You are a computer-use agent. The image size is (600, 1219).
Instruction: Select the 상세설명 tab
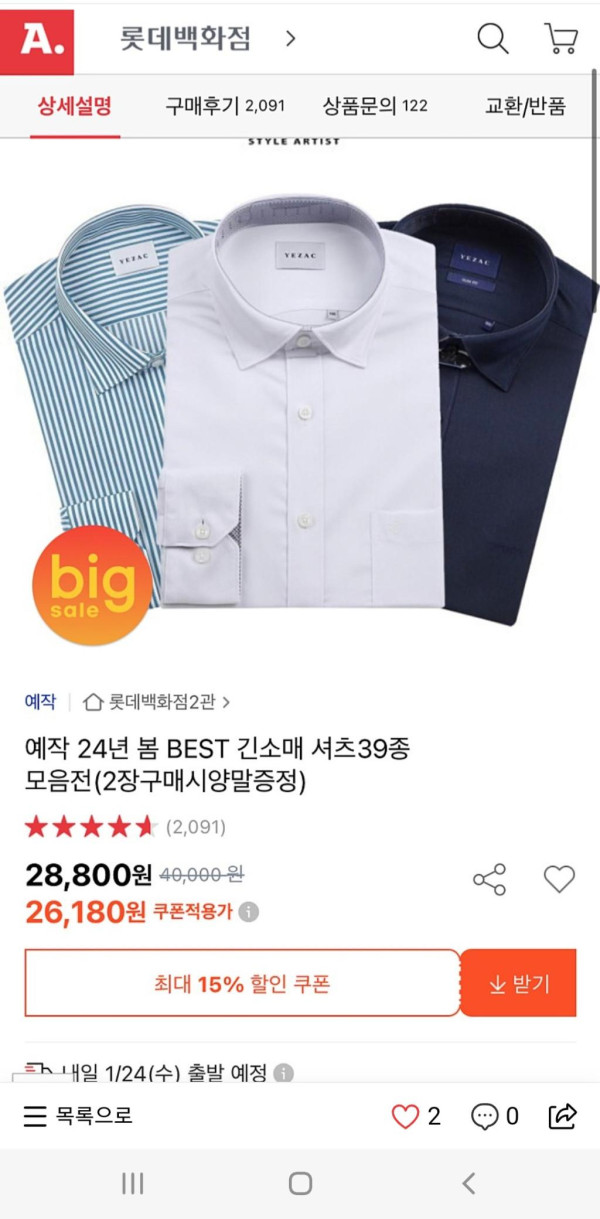(74, 106)
